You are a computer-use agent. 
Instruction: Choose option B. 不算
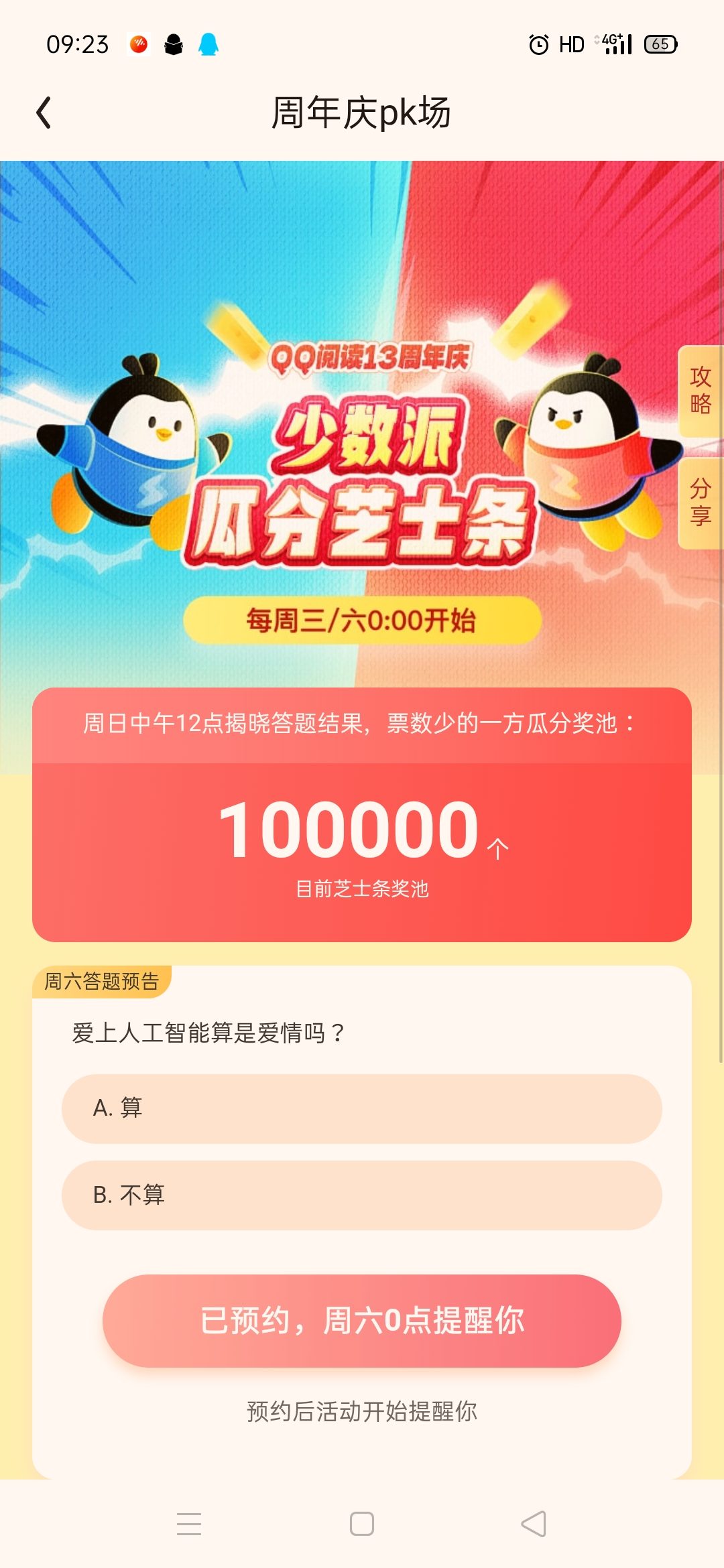(362, 1195)
